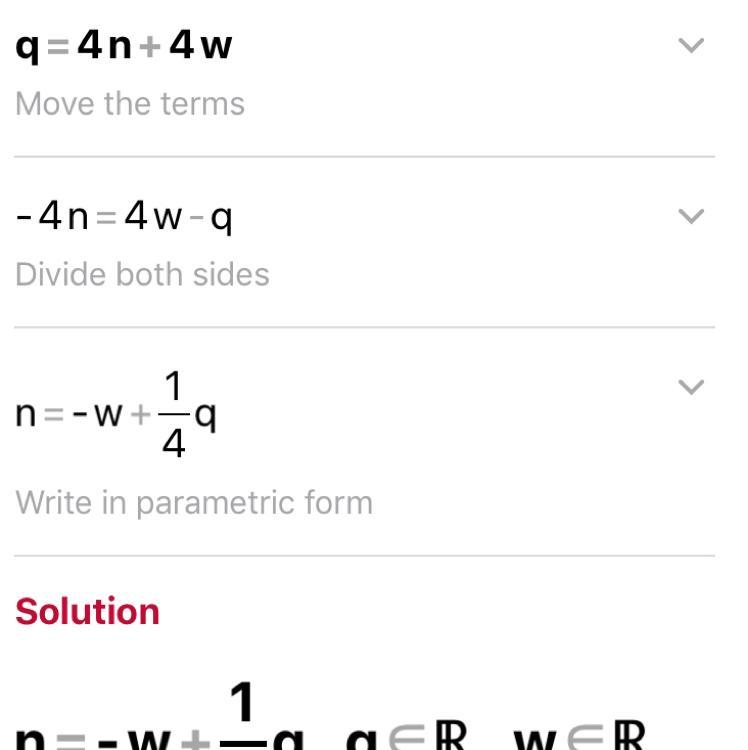Expand the -4n=4w-q step details
Image resolution: width=748 pixels, height=750 pixels.
(691, 216)
